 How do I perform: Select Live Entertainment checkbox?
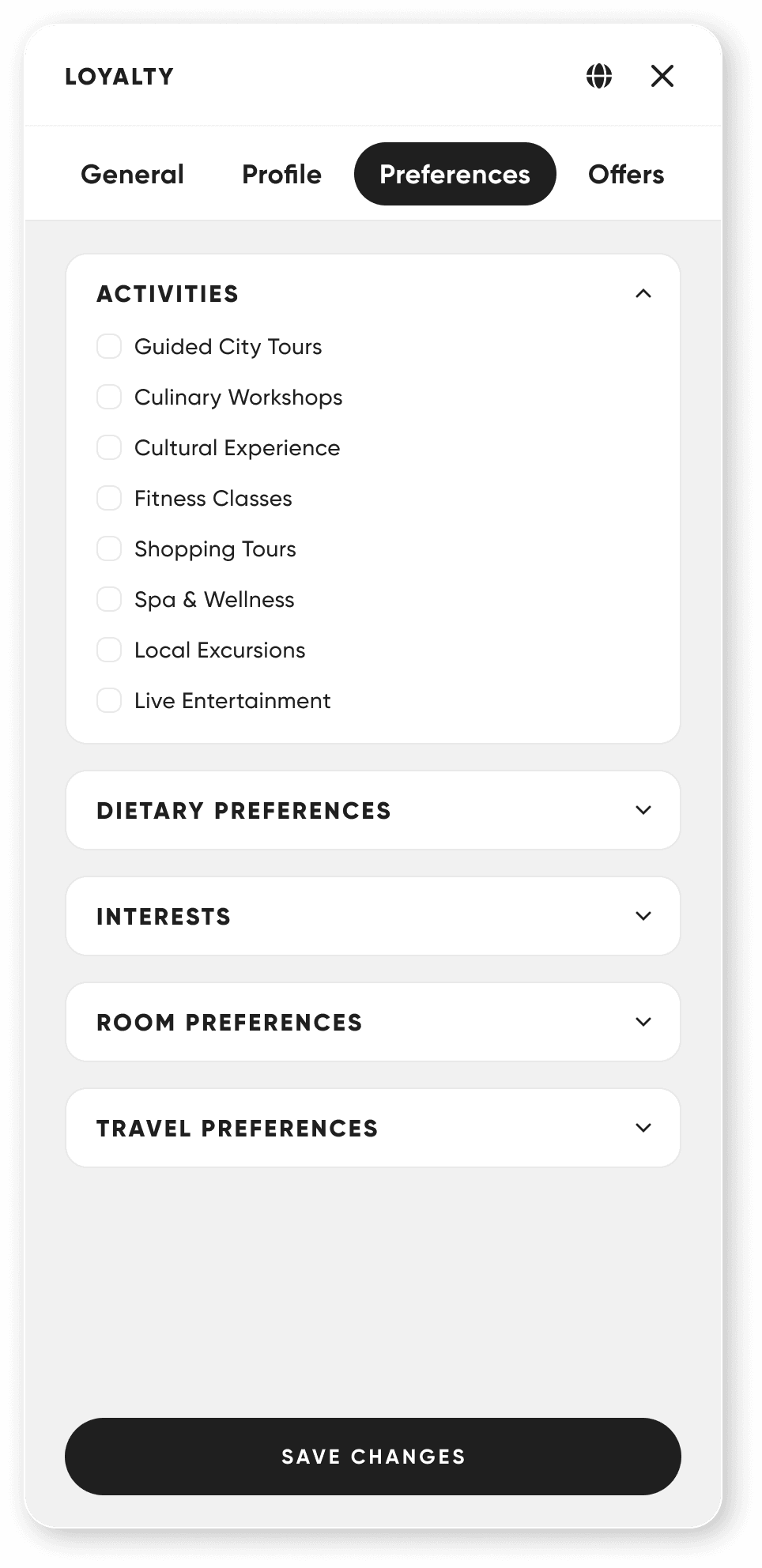[x=109, y=700]
